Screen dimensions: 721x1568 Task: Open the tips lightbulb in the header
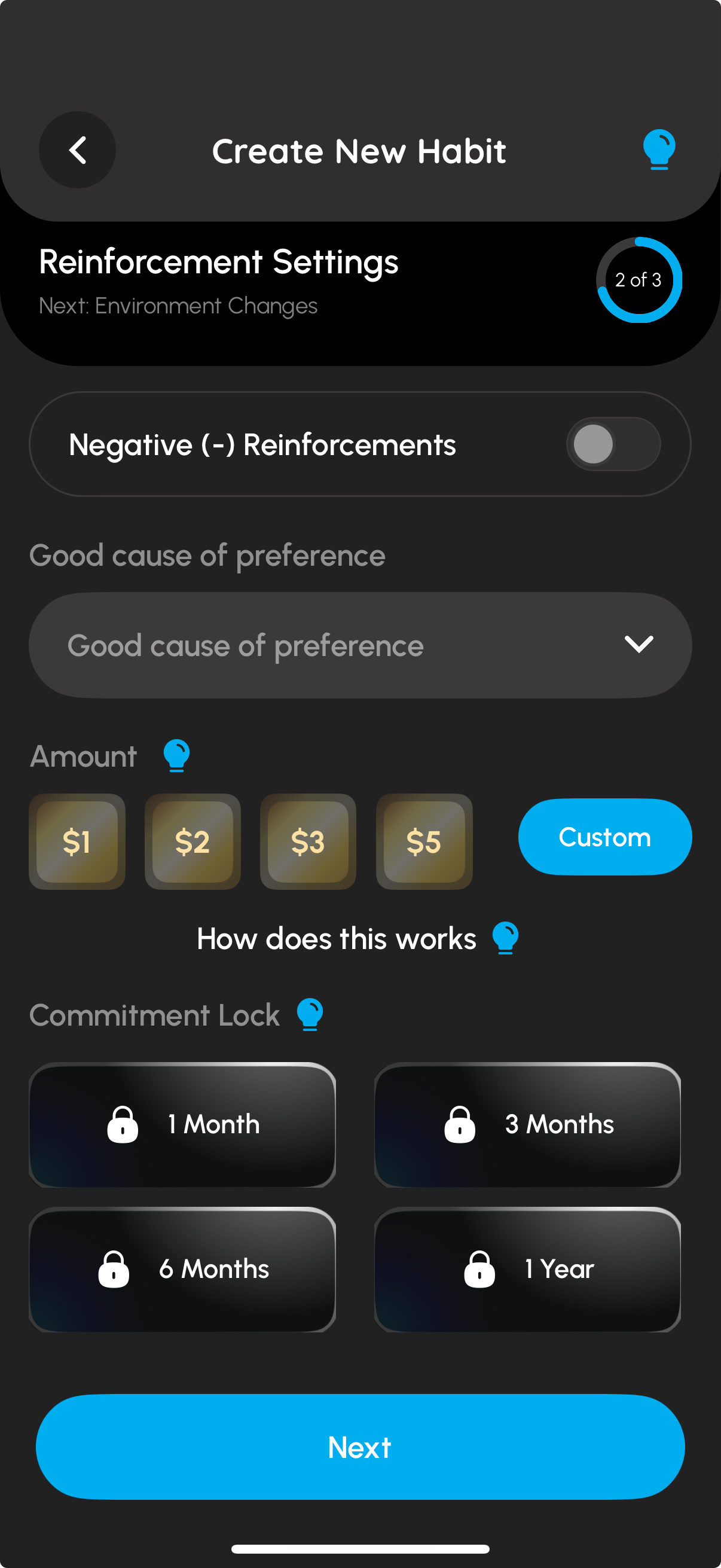tap(661, 150)
